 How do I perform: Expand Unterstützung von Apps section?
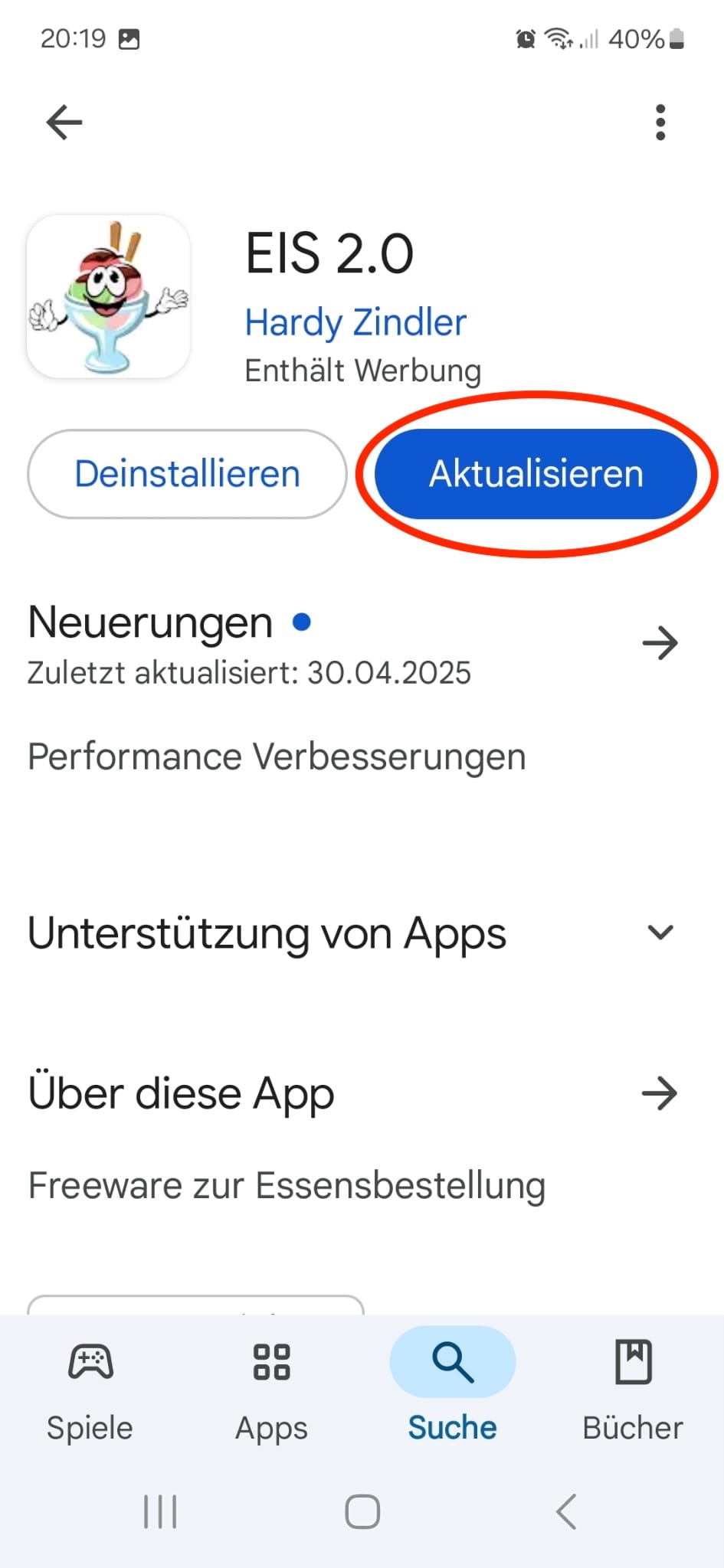click(660, 933)
